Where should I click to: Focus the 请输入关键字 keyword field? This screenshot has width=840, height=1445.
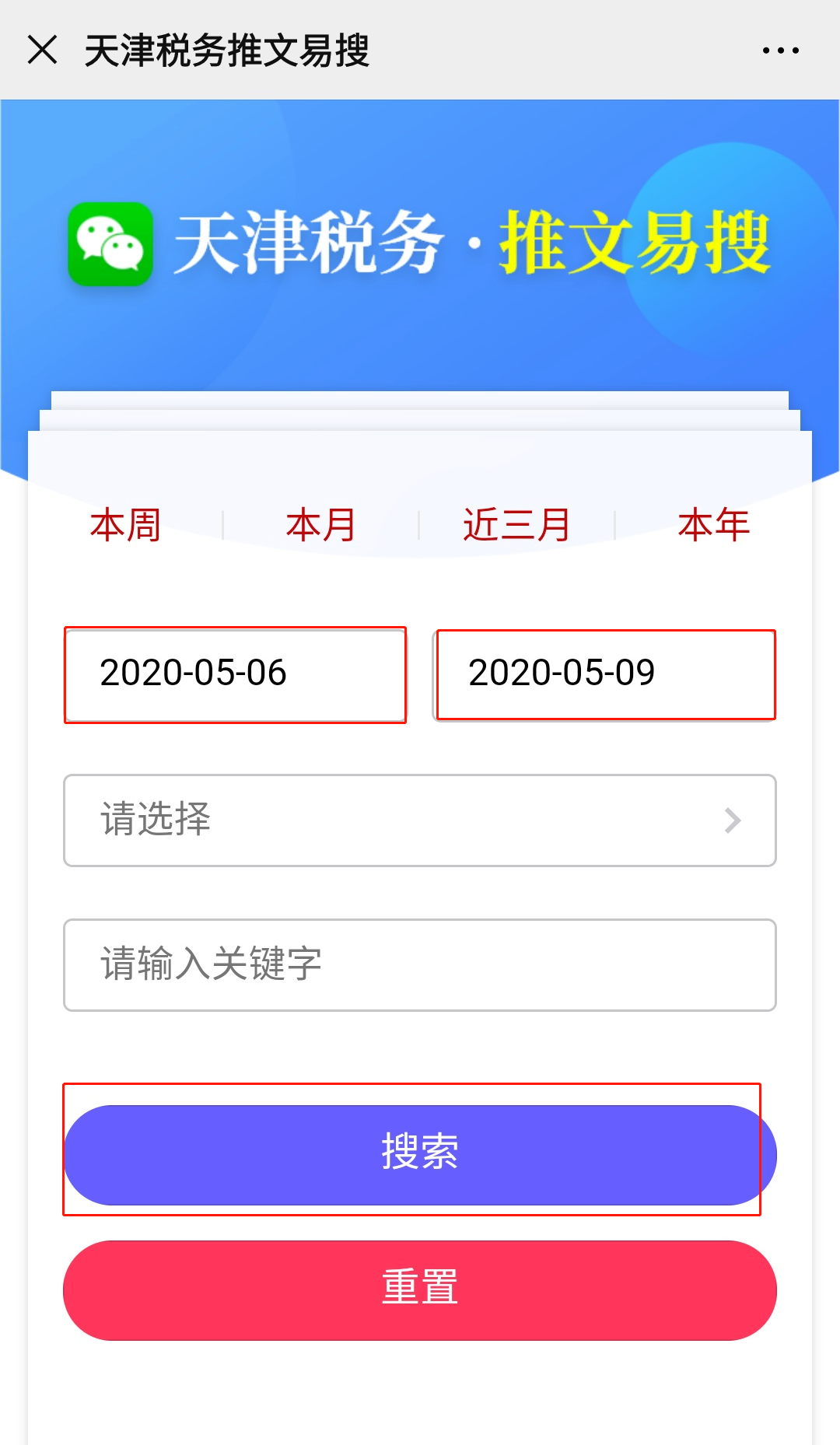pos(420,965)
